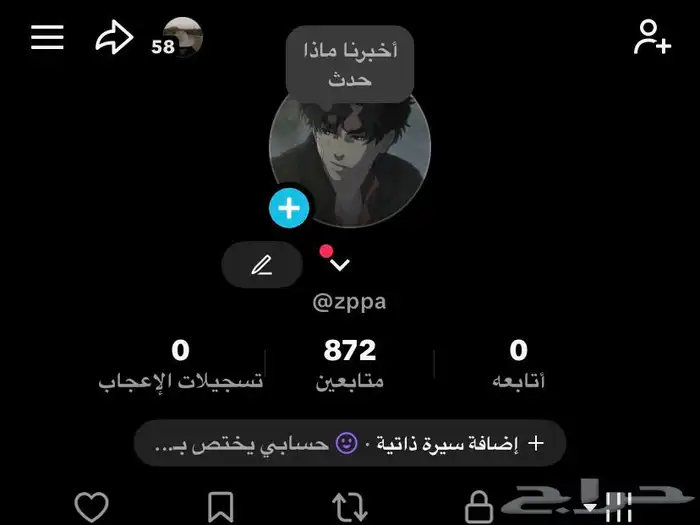Add a bio via إضافة سيرة ذاتية
700x525 pixels.
[x=462, y=443]
